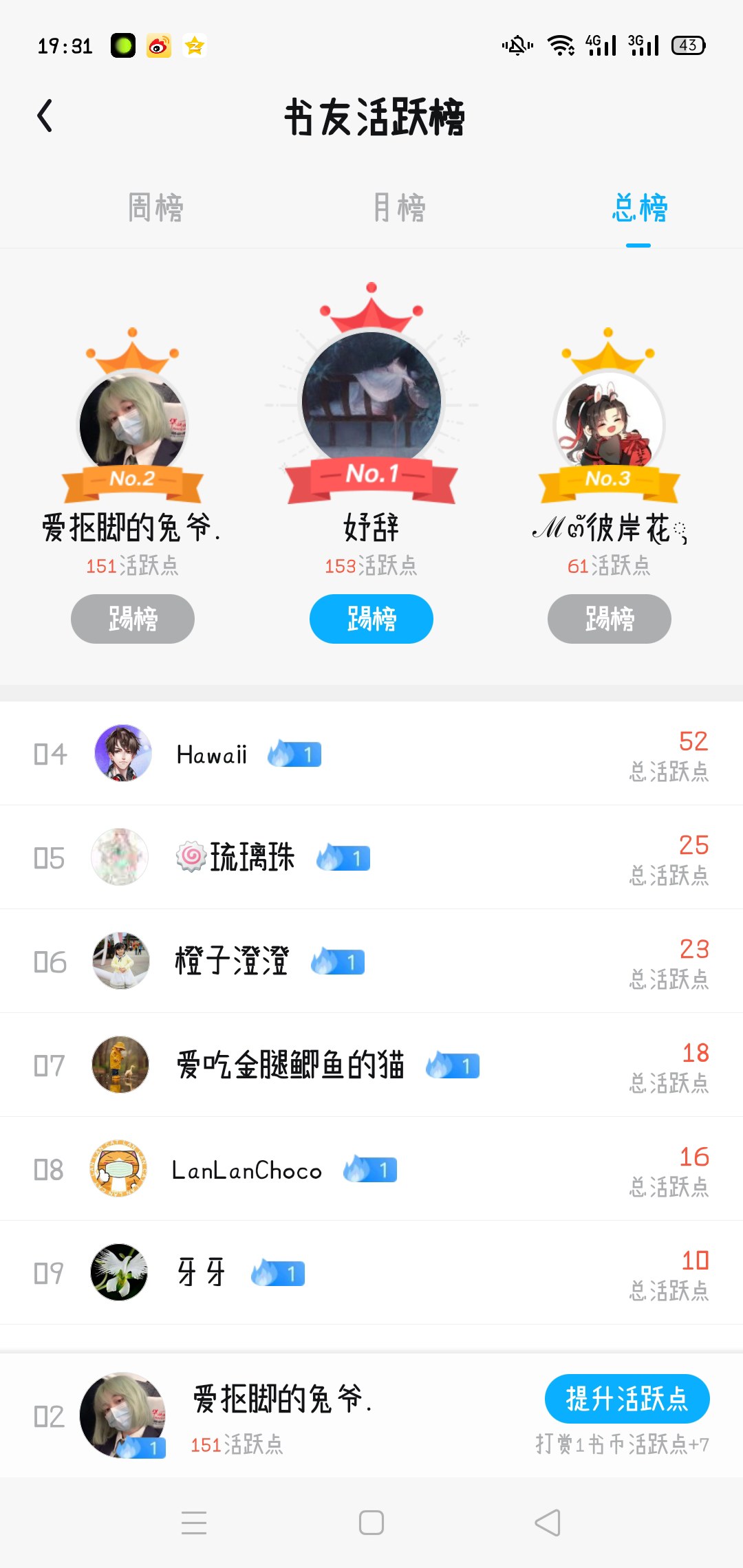Select the 总榜 tab

click(639, 208)
